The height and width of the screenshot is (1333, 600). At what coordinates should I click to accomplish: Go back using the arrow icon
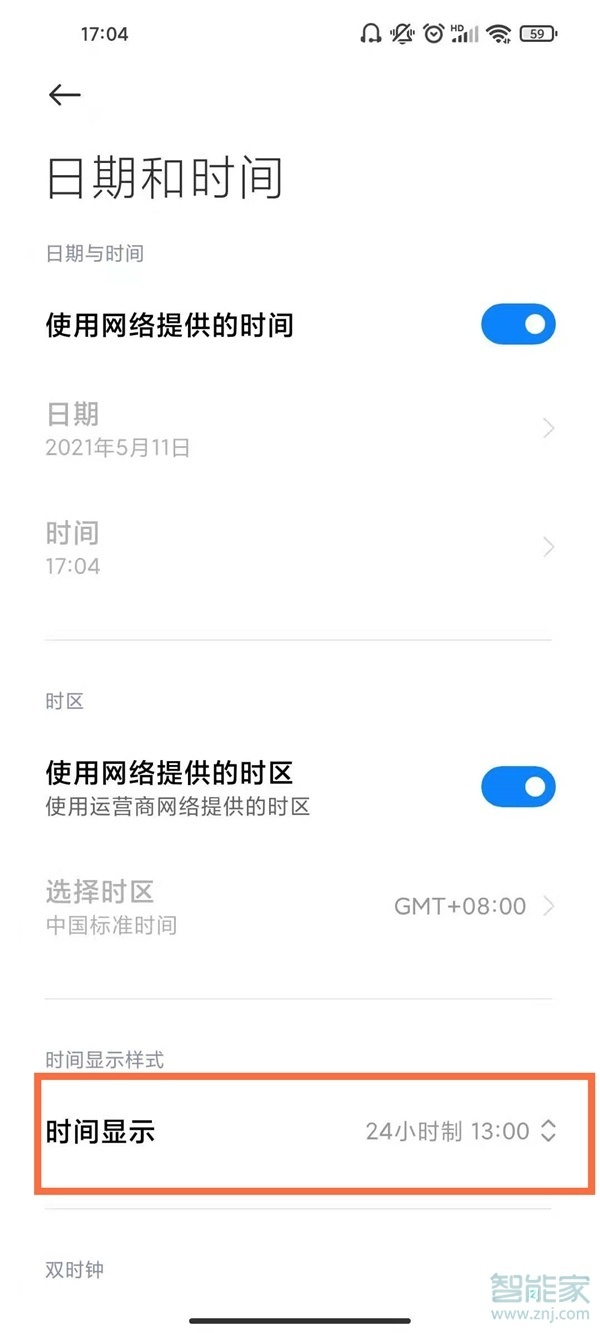[64, 95]
